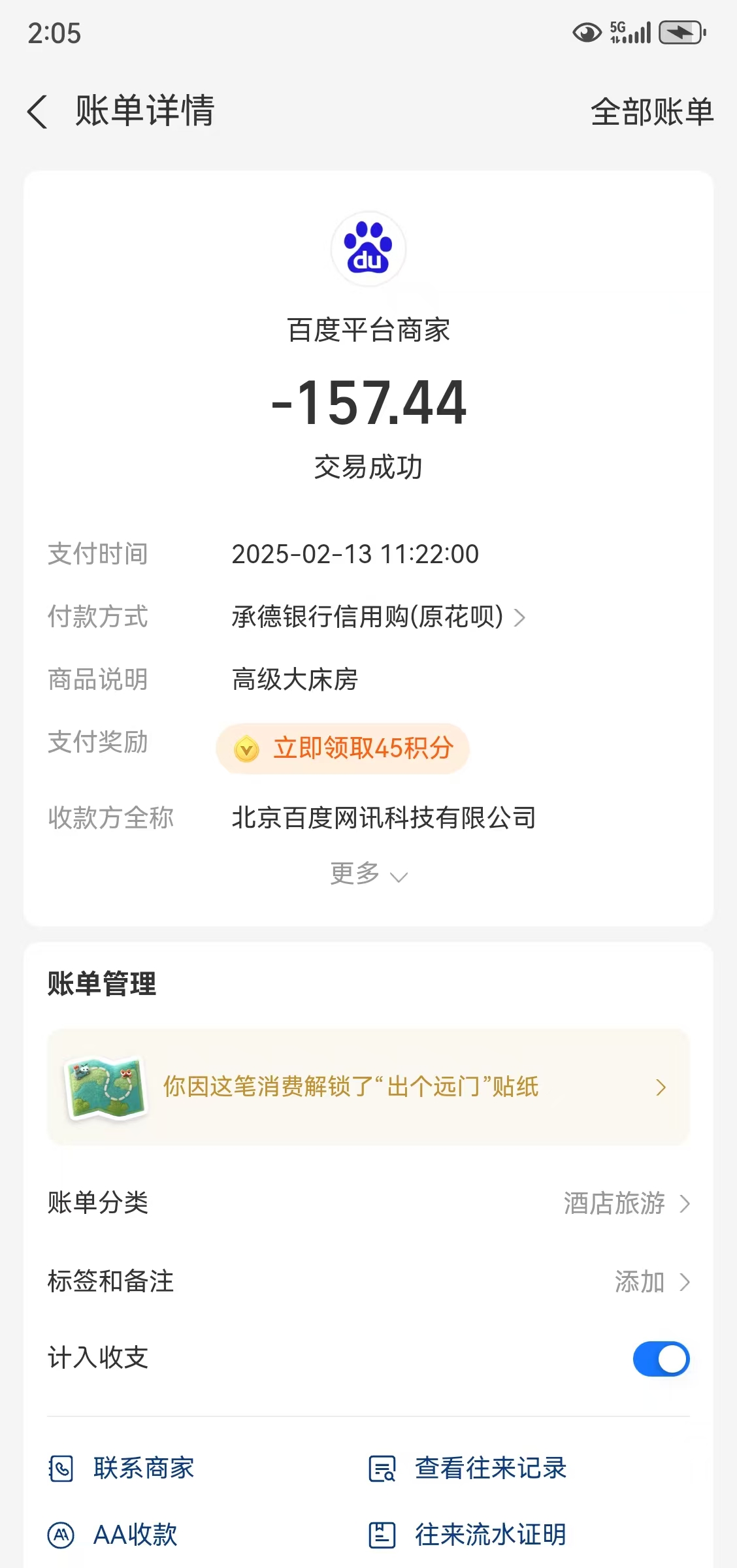Open the 付款方式 承德银行信用购 details
Viewport: 737px width, 1568px height.
coord(379,616)
